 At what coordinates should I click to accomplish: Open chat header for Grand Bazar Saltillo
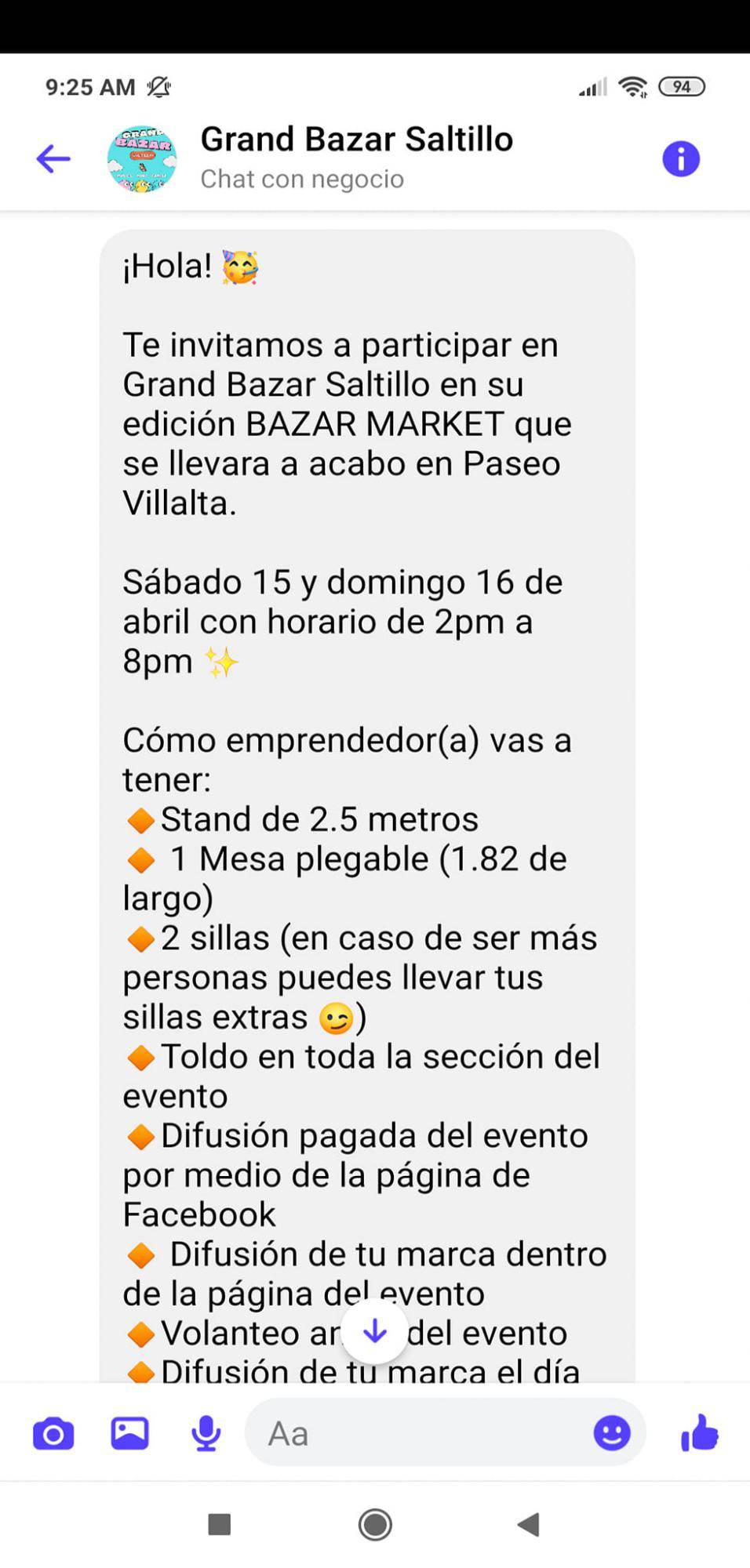pos(358,139)
